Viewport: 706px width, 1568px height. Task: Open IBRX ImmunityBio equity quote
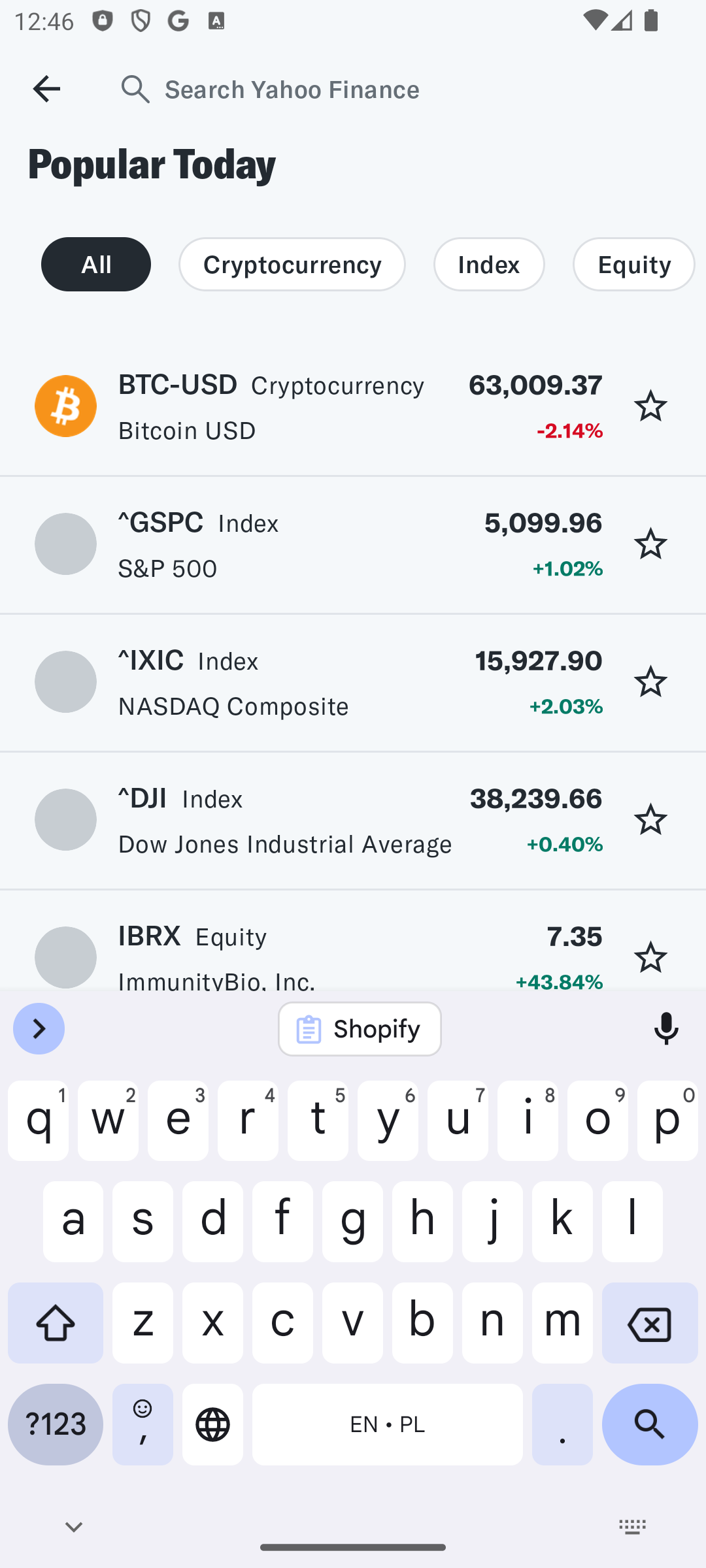[318, 941]
